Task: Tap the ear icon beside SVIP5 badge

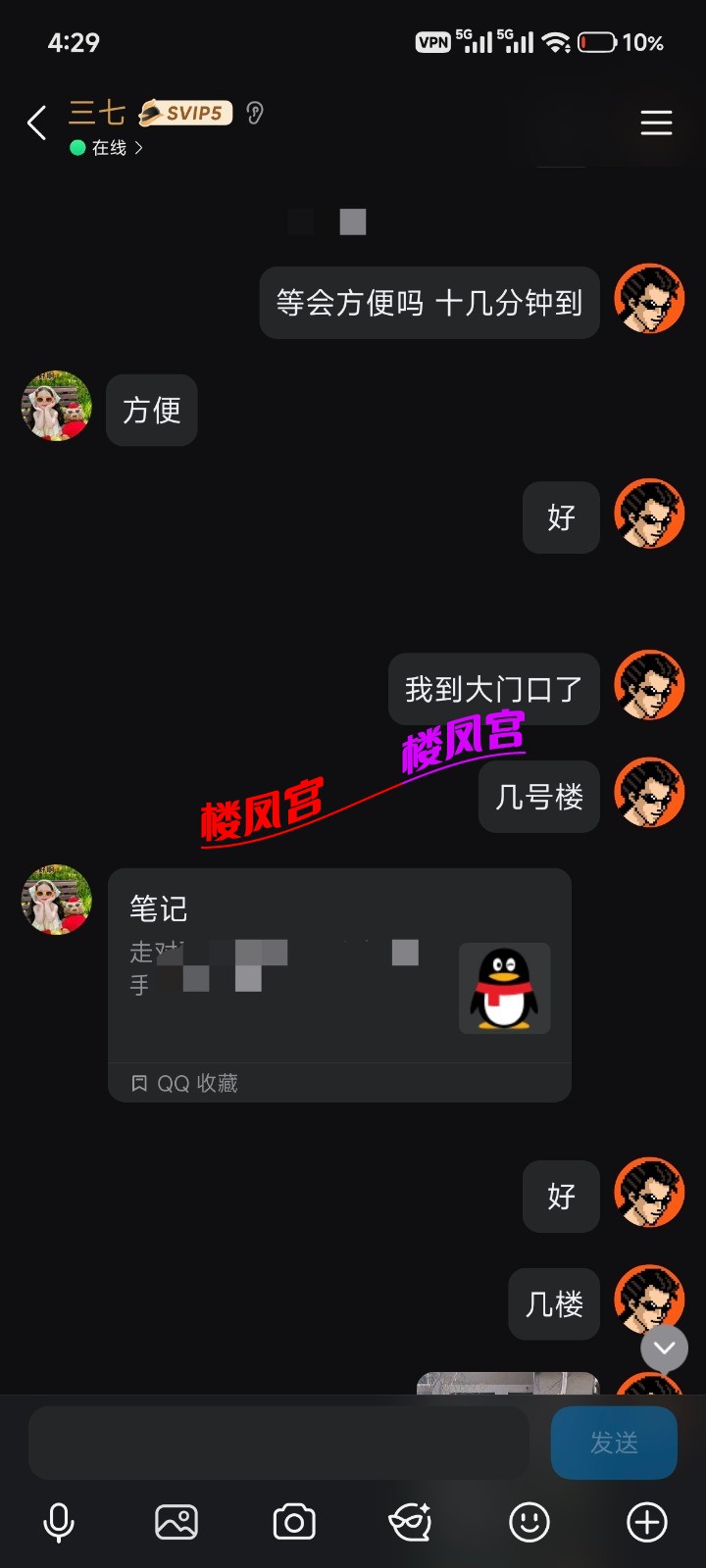Action: pyautogui.click(x=255, y=114)
